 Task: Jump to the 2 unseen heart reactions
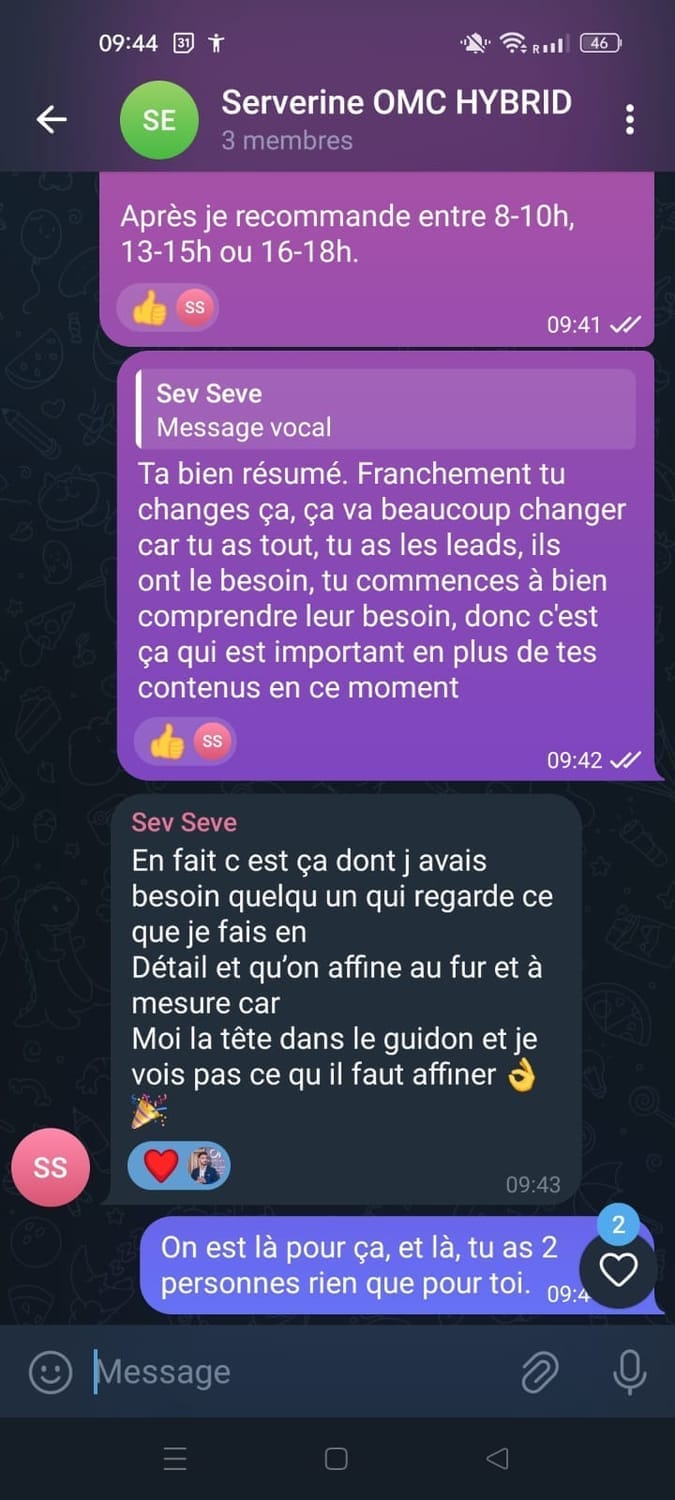click(x=618, y=1268)
